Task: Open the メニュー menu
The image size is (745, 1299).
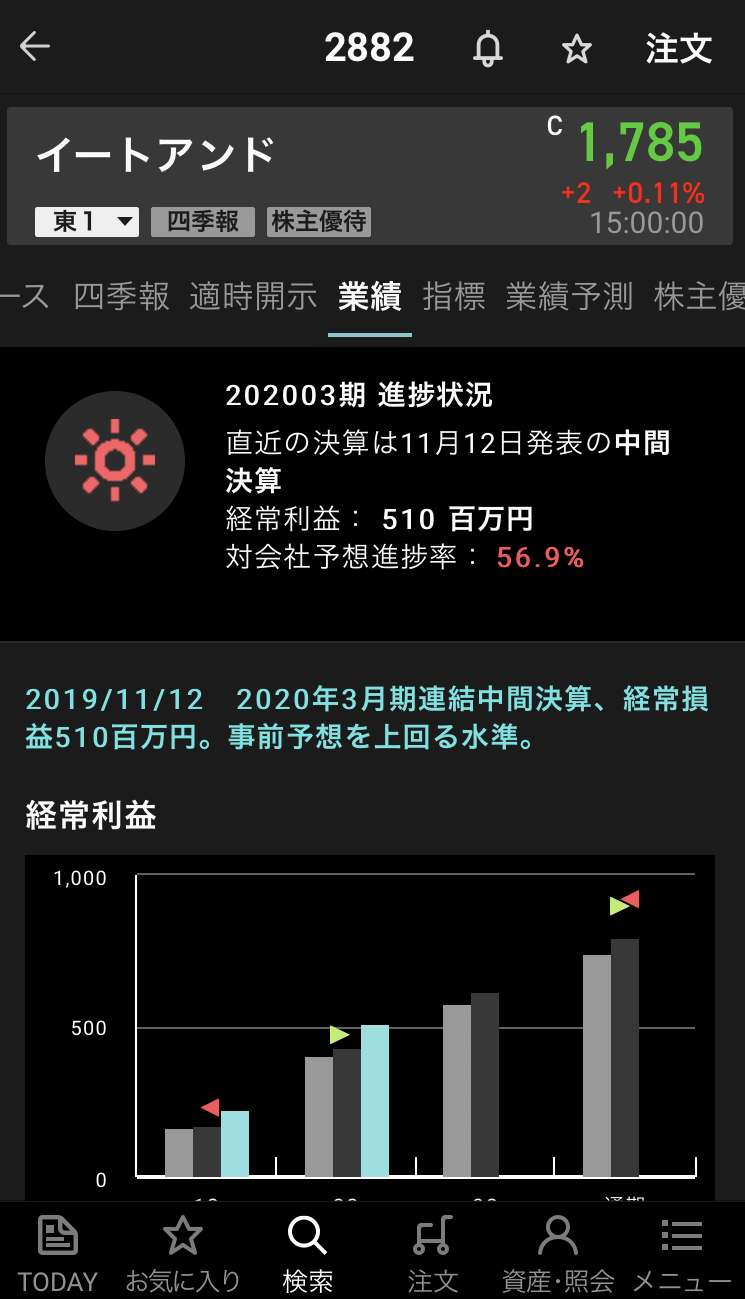Action: point(682,1252)
